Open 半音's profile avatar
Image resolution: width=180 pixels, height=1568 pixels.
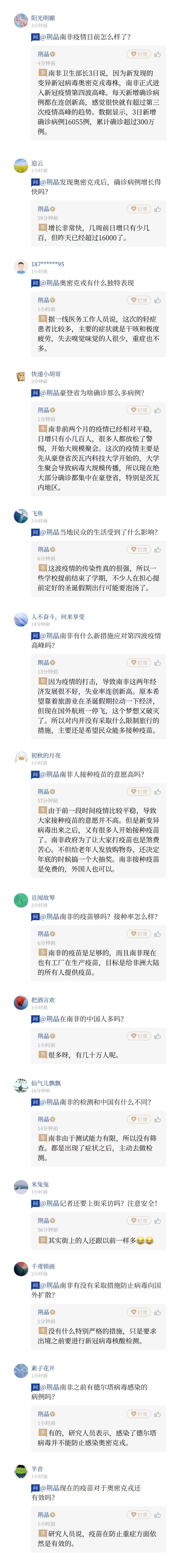coord(21,1472)
